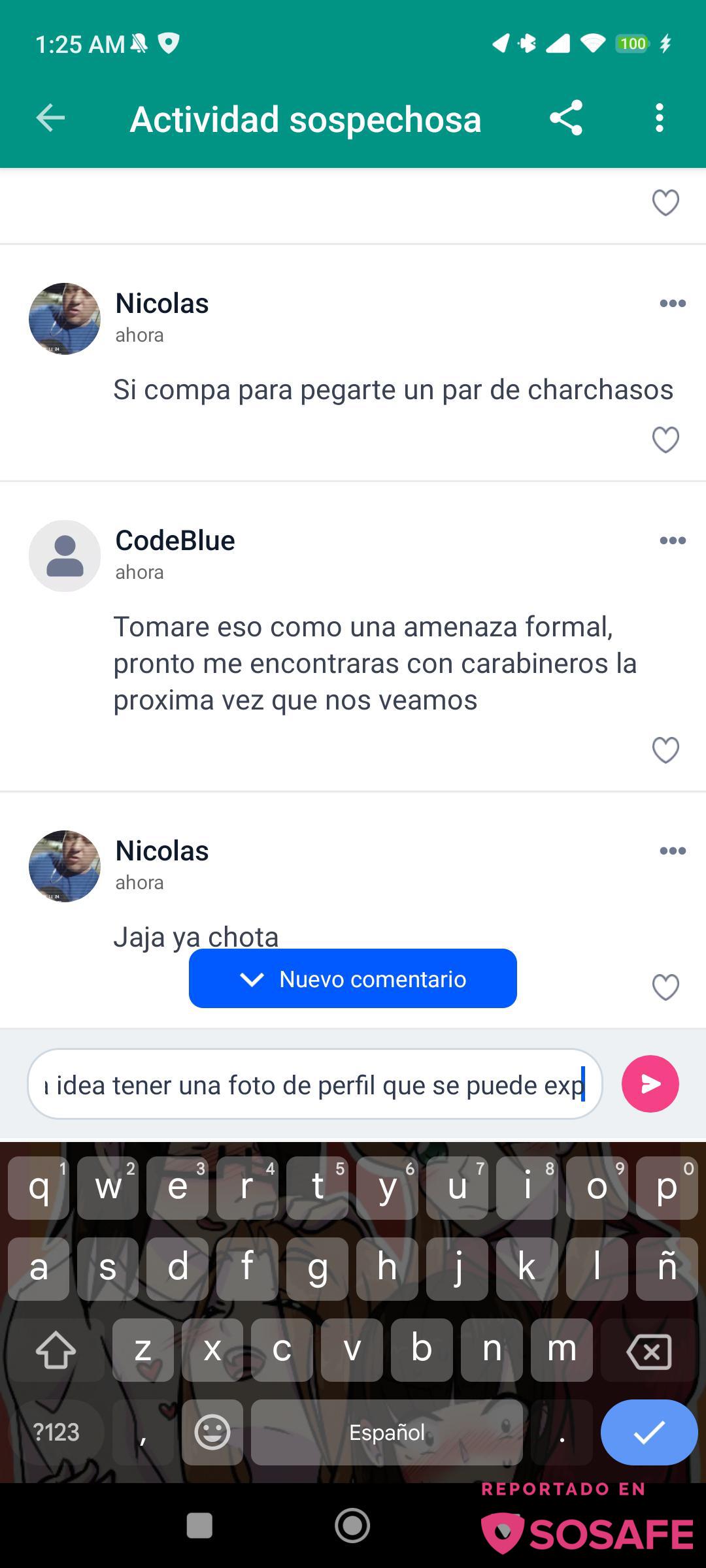Open CodeBlue's profile avatar
The image size is (706, 1568).
65,556
